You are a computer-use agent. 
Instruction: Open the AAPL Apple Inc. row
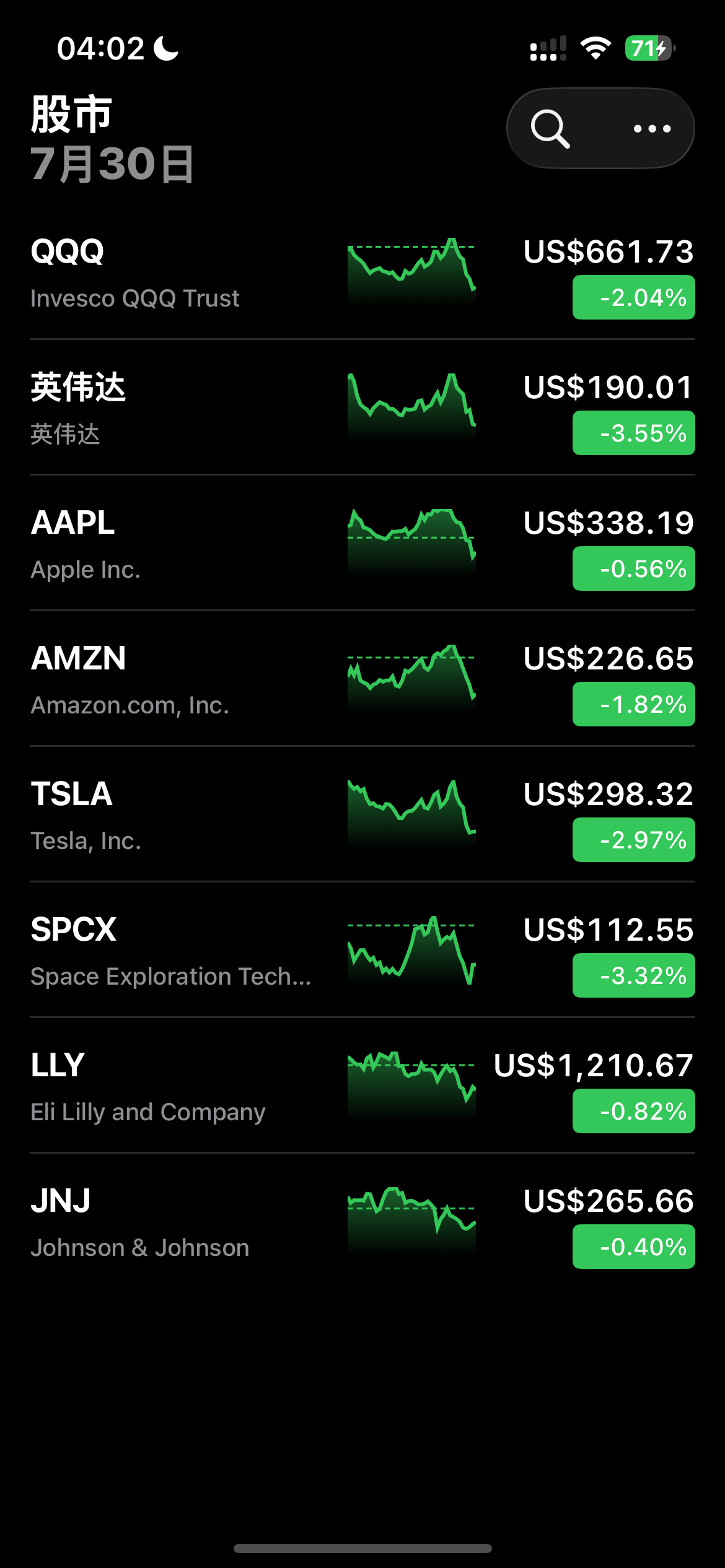click(362, 543)
